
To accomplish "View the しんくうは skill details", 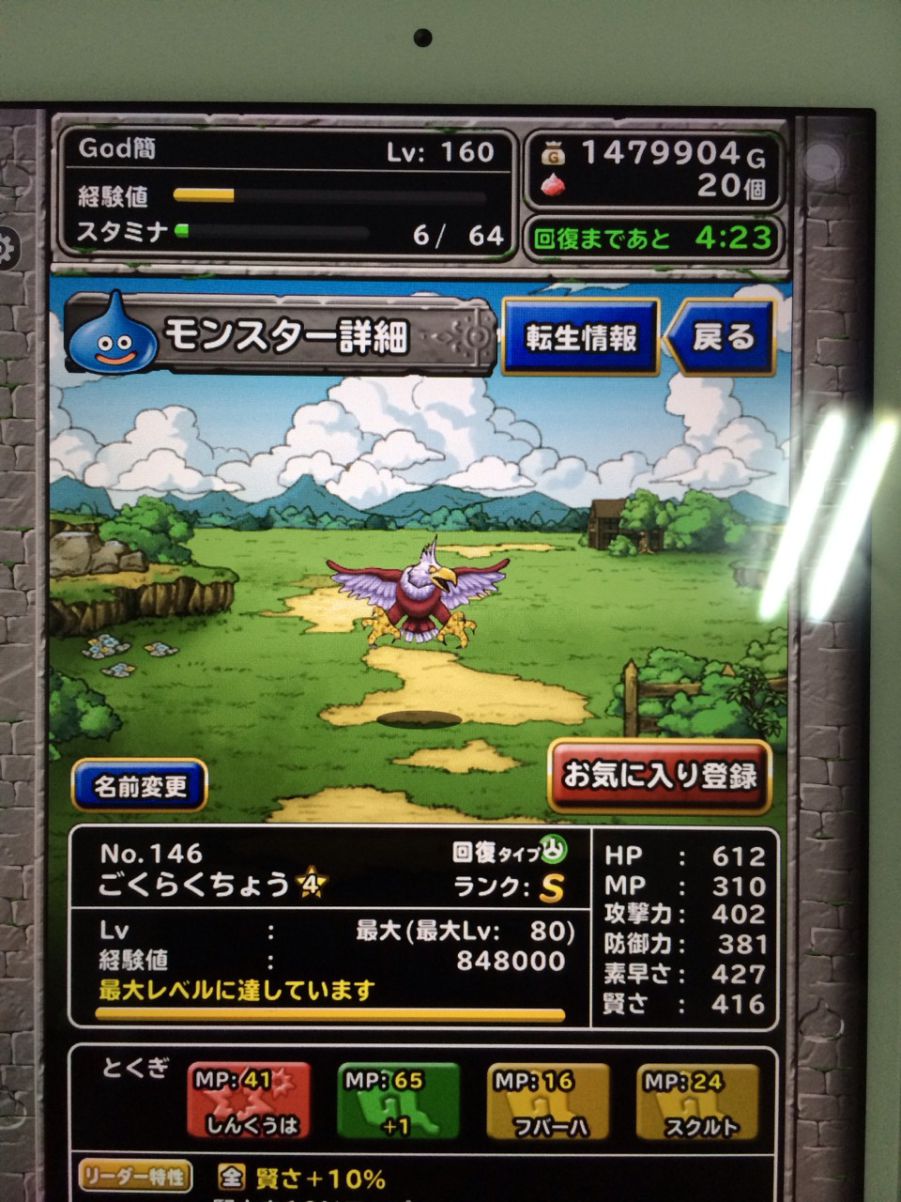I will click(248, 1101).
